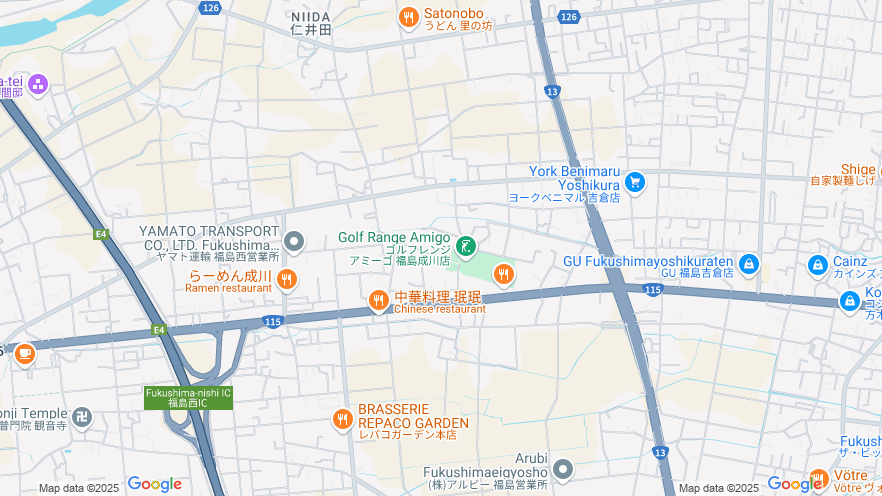Open the 中華料理 珉珉 Chinese restaurant marker
Viewport: 882px width, 496px height.
[378, 300]
